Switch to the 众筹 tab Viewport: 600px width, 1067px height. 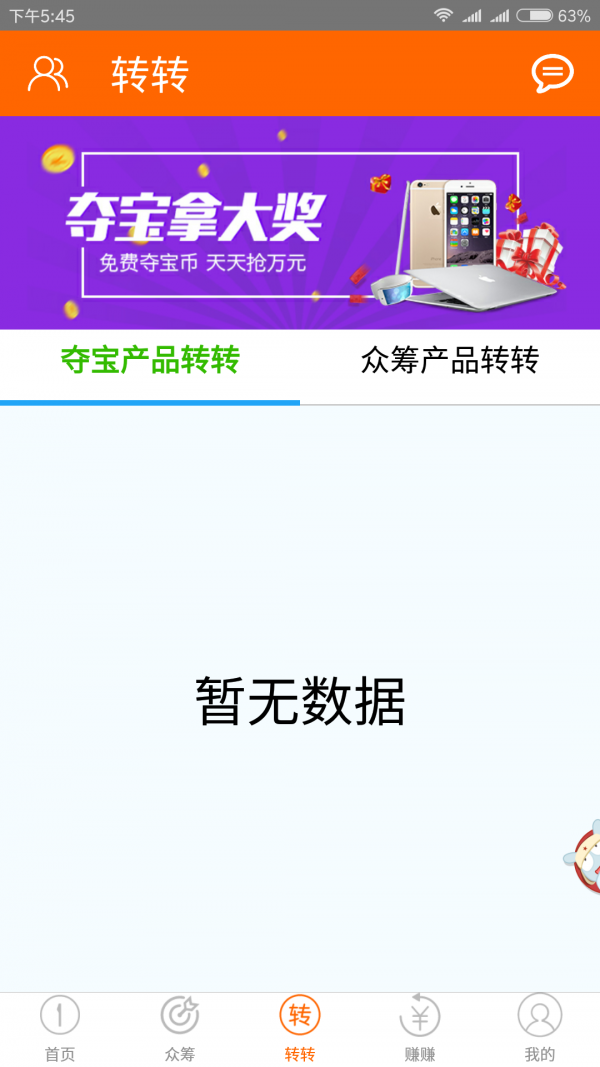180,1028
